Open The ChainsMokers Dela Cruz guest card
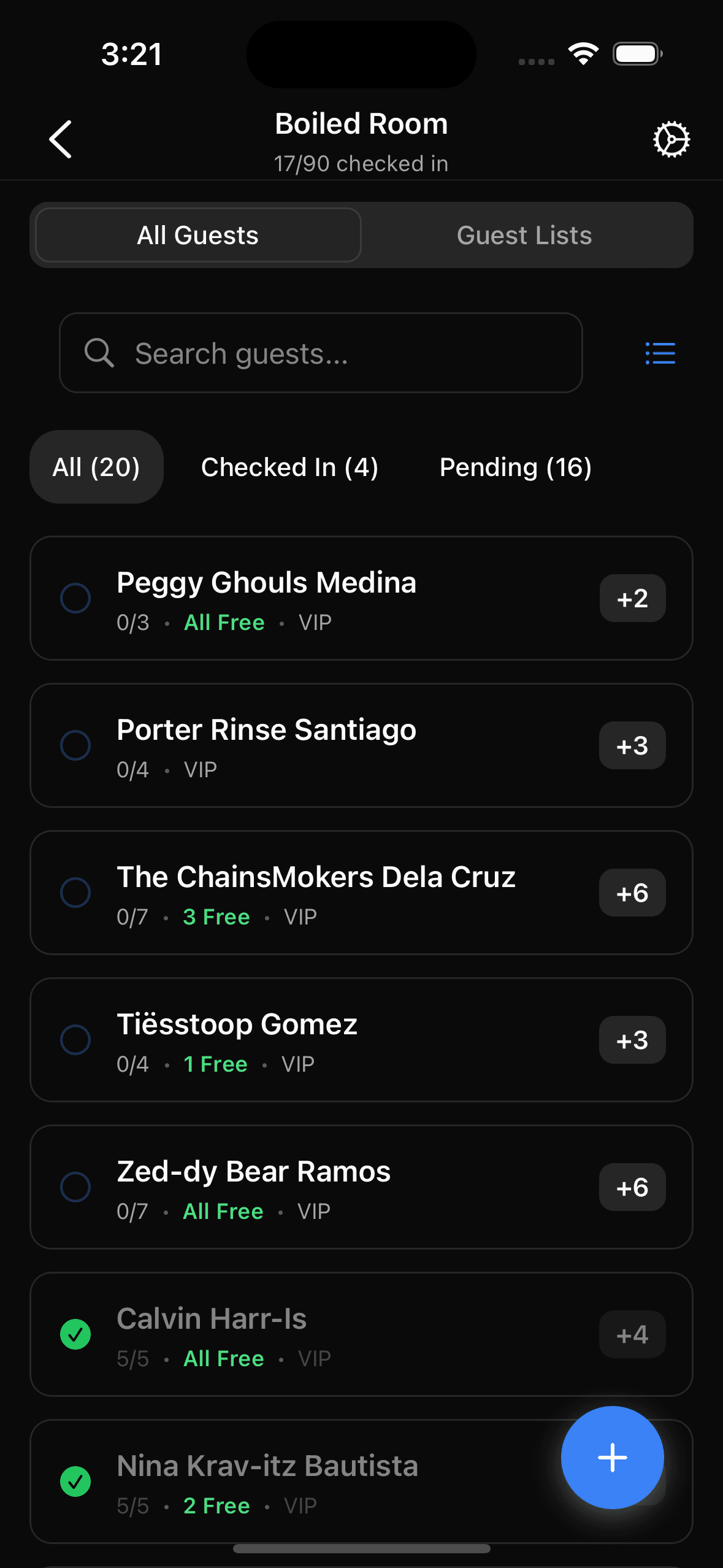 pyautogui.click(x=316, y=893)
